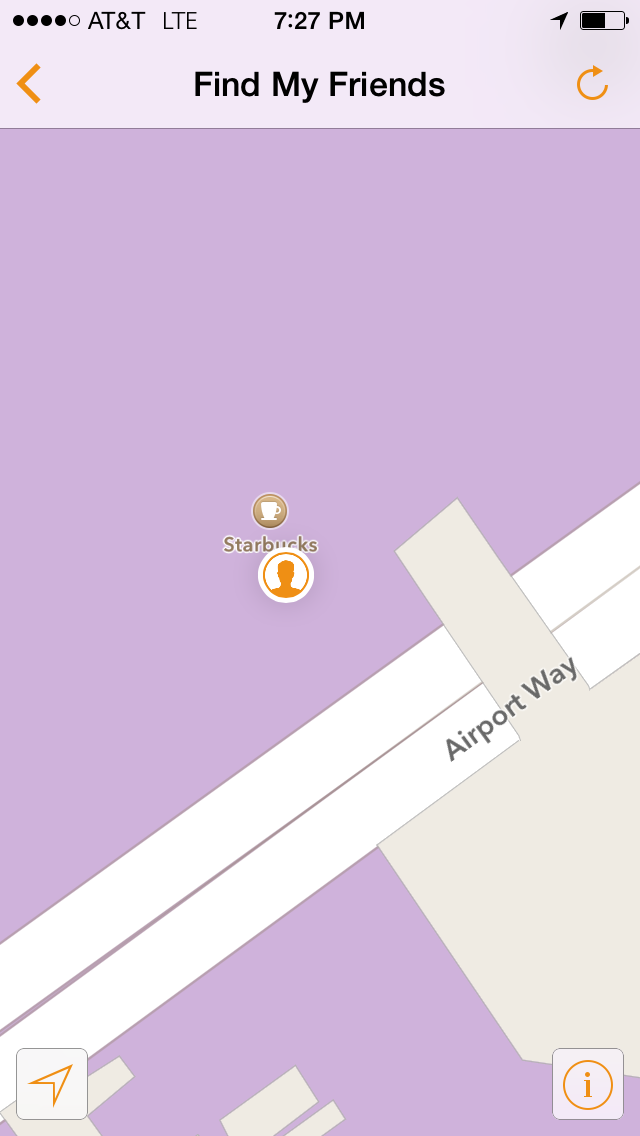Tap the Starbucks place marker

tap(270, 511)
